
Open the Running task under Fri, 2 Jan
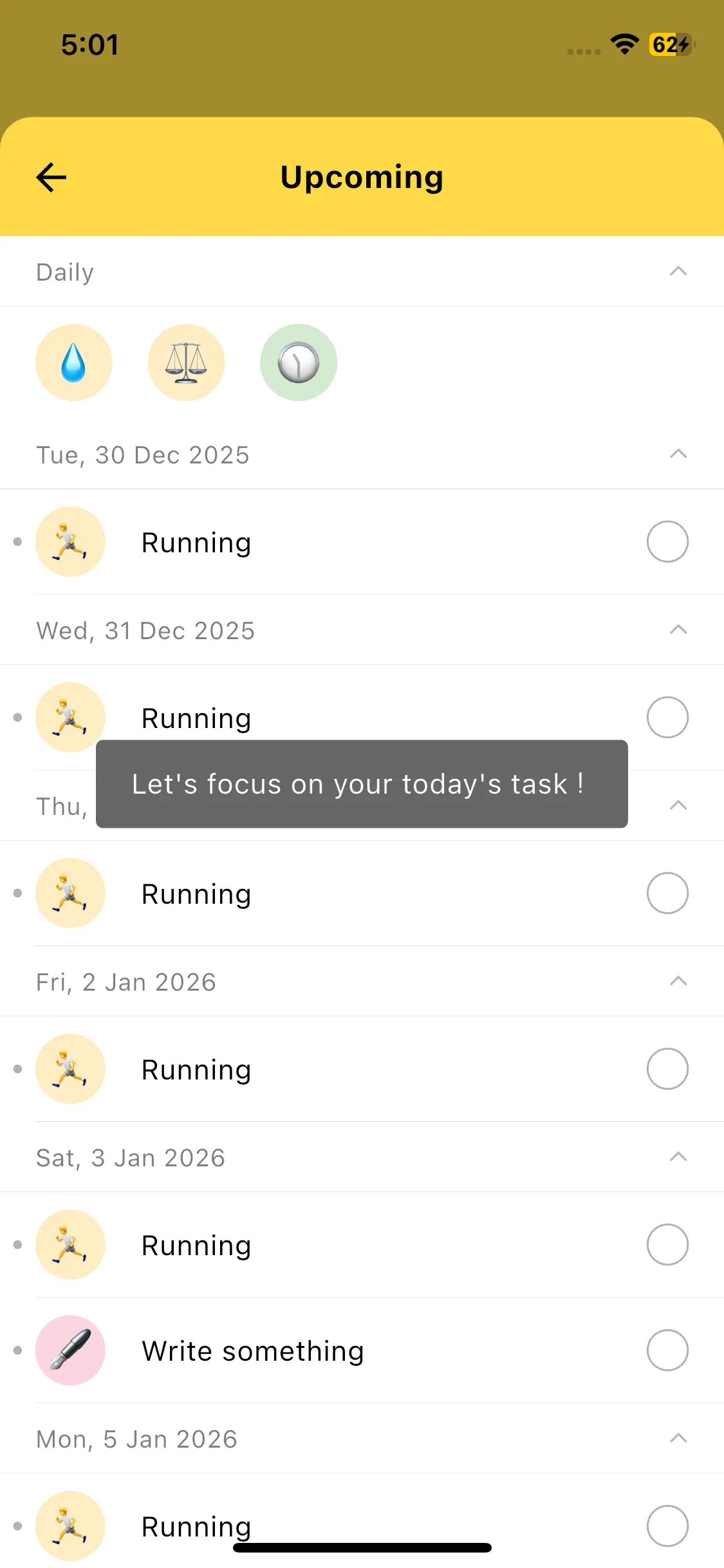coord(196,1070)
